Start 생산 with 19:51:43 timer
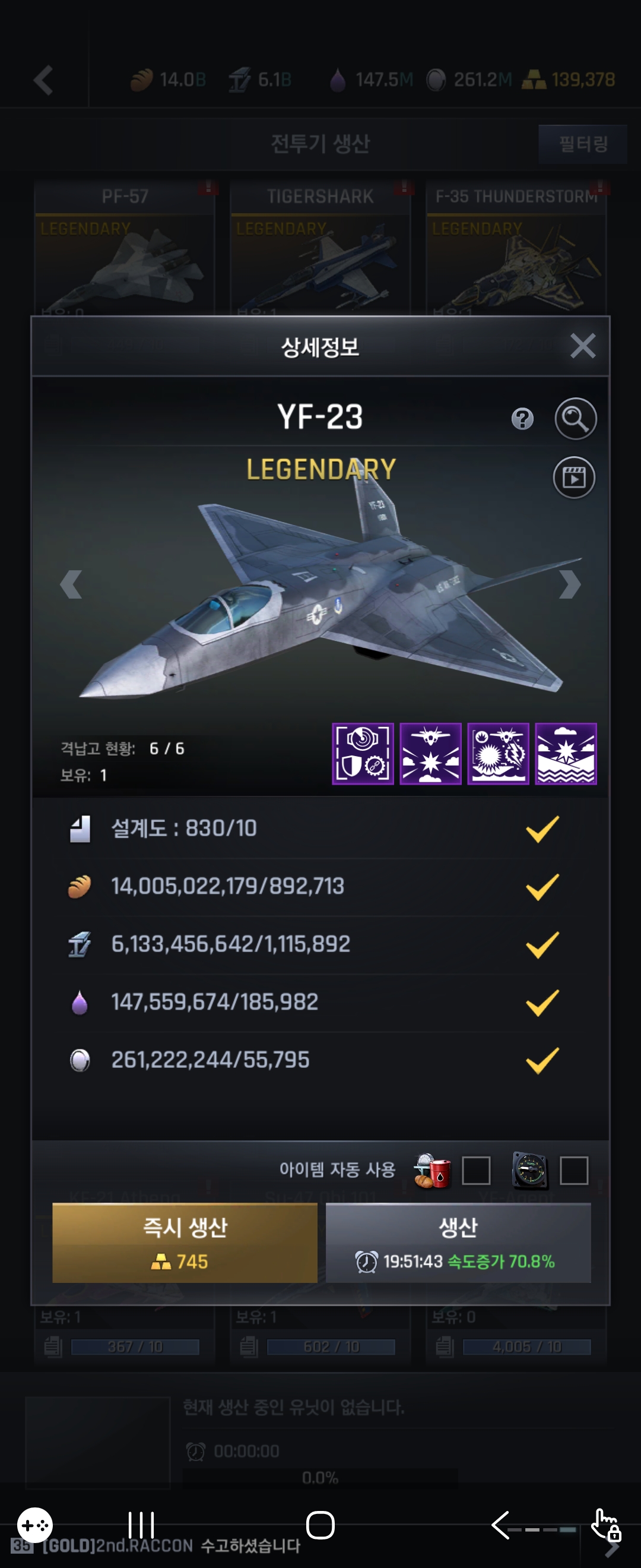The image size is (641, 1568). click(458, 1243)
